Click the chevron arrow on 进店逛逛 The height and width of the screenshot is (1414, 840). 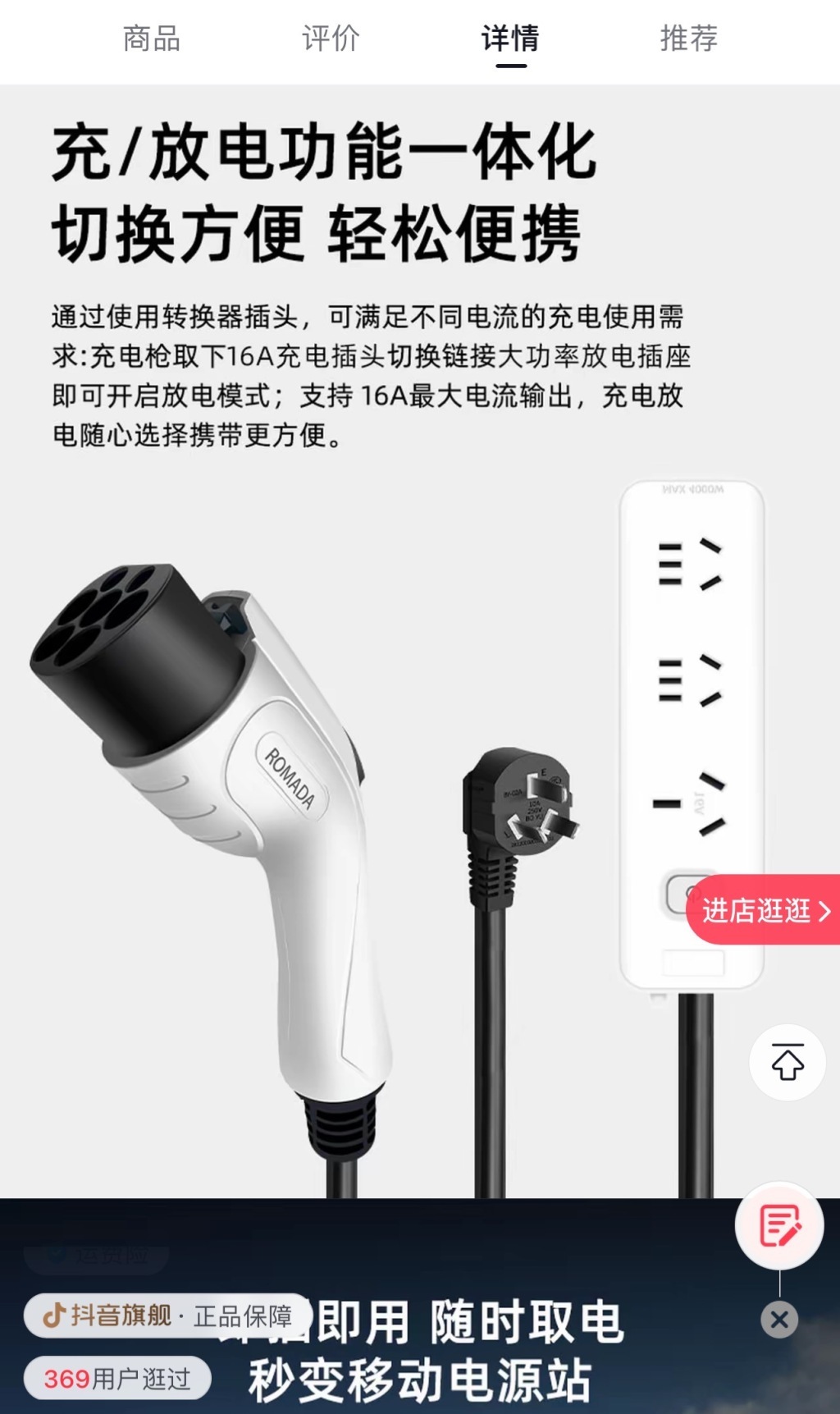coord(825,913)
